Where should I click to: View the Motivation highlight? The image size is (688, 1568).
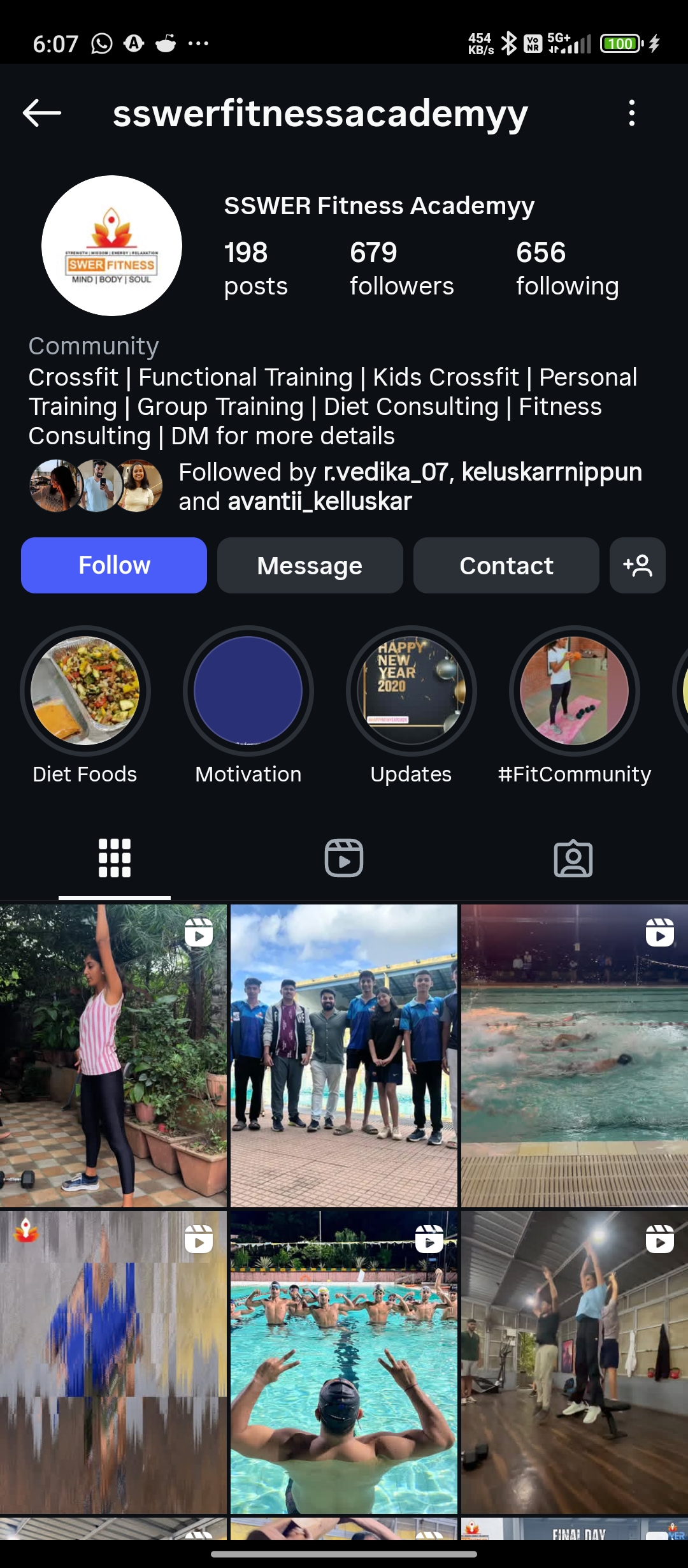(x=248, y=690)
